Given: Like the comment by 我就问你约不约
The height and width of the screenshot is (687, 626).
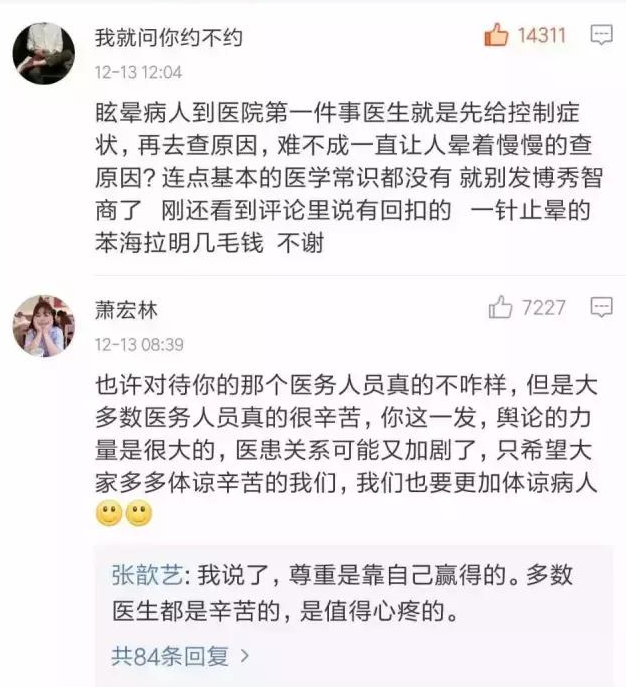Looking at the screenshot, I should [497, 36].
